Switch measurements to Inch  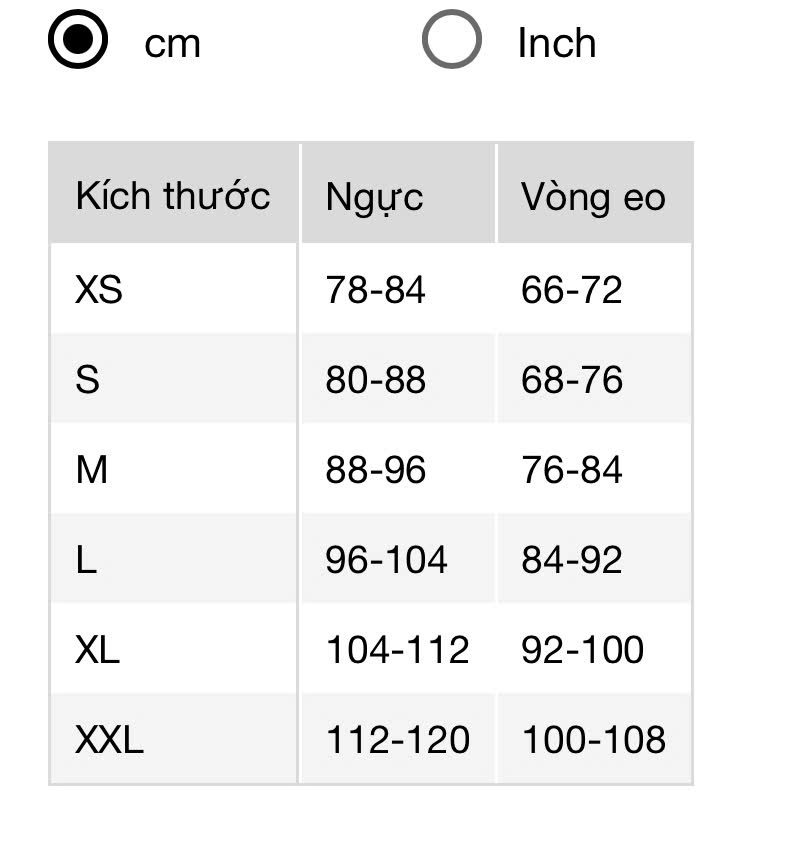[452, 39]
